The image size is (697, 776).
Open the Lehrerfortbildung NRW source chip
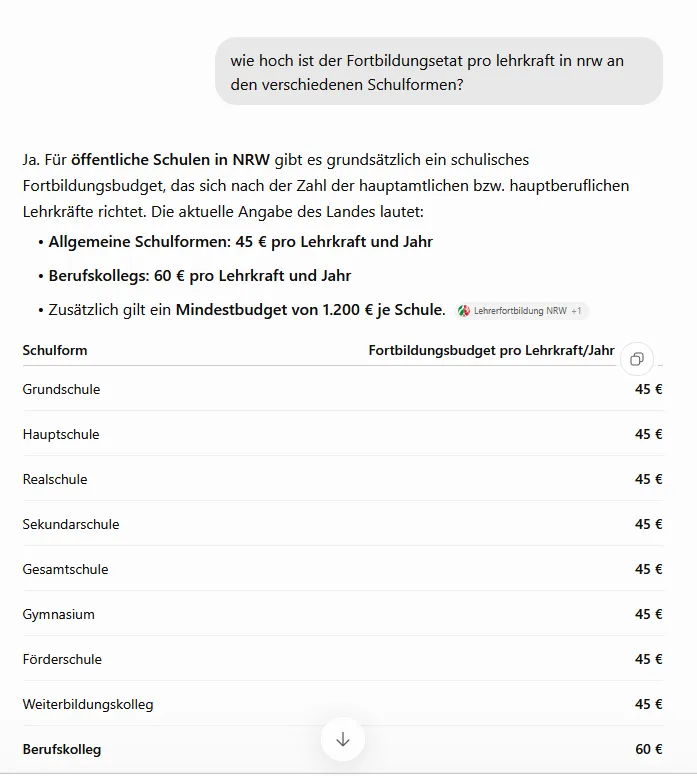[521, 311]
